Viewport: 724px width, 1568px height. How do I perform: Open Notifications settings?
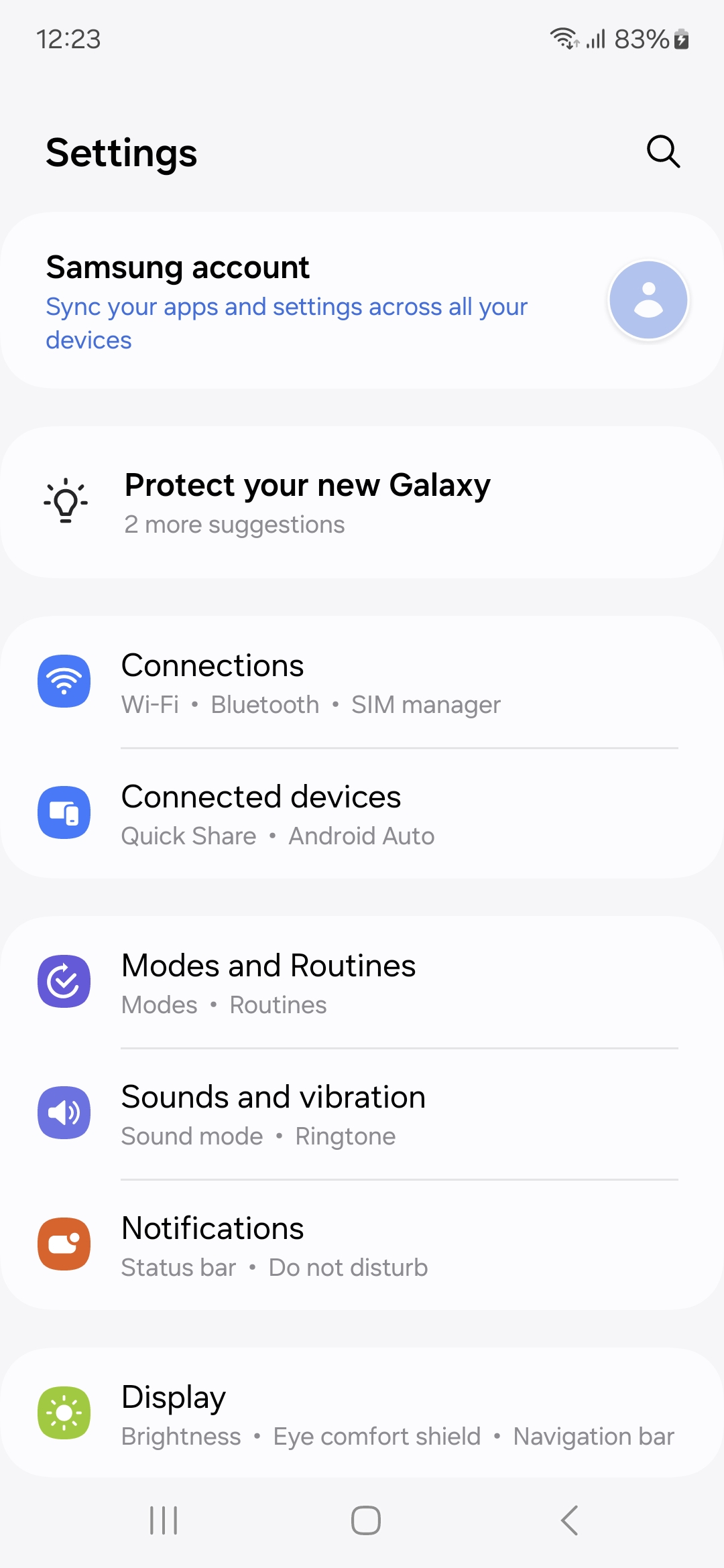362,1245
